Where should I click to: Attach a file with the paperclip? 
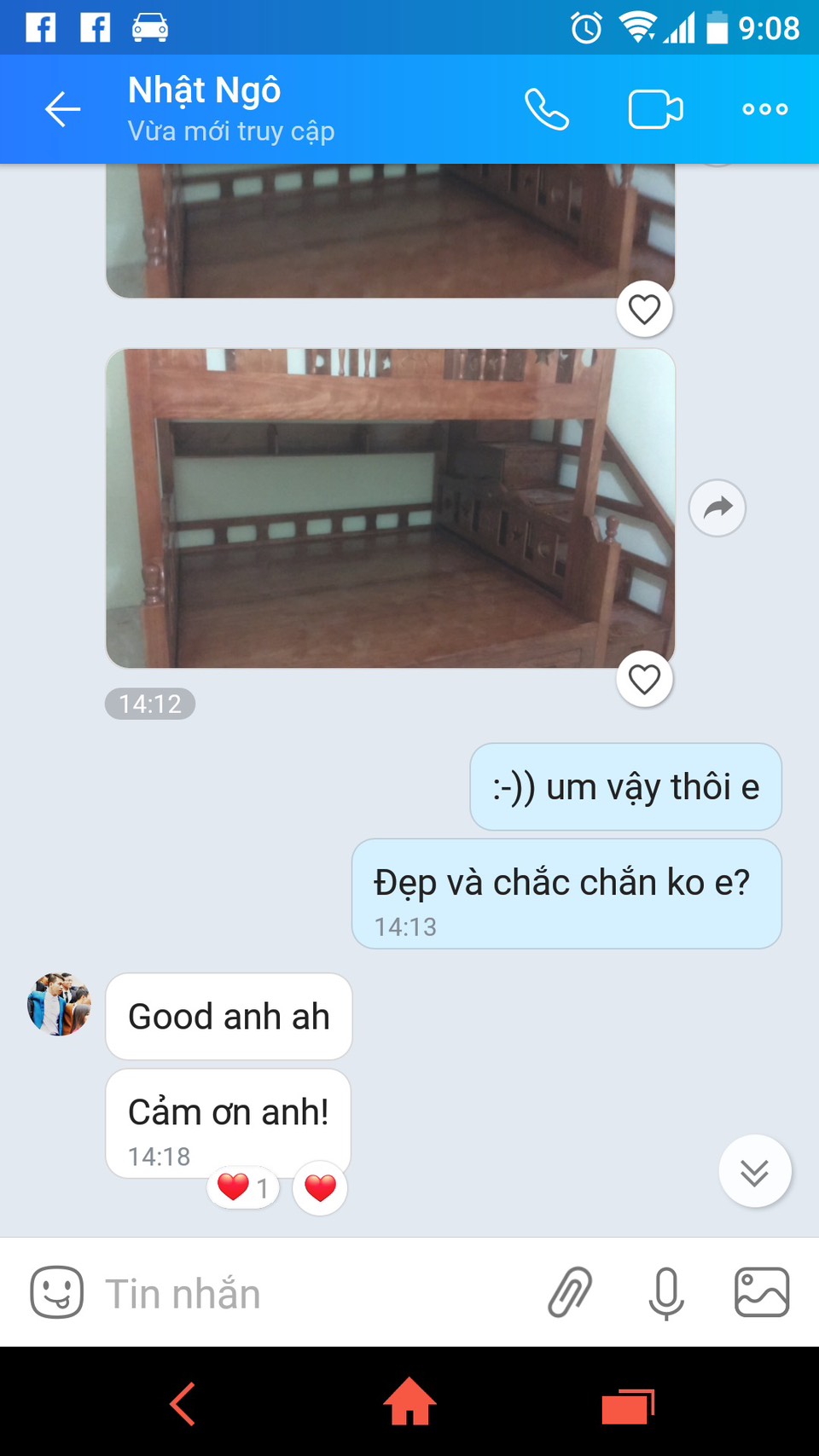(570, 1292)
